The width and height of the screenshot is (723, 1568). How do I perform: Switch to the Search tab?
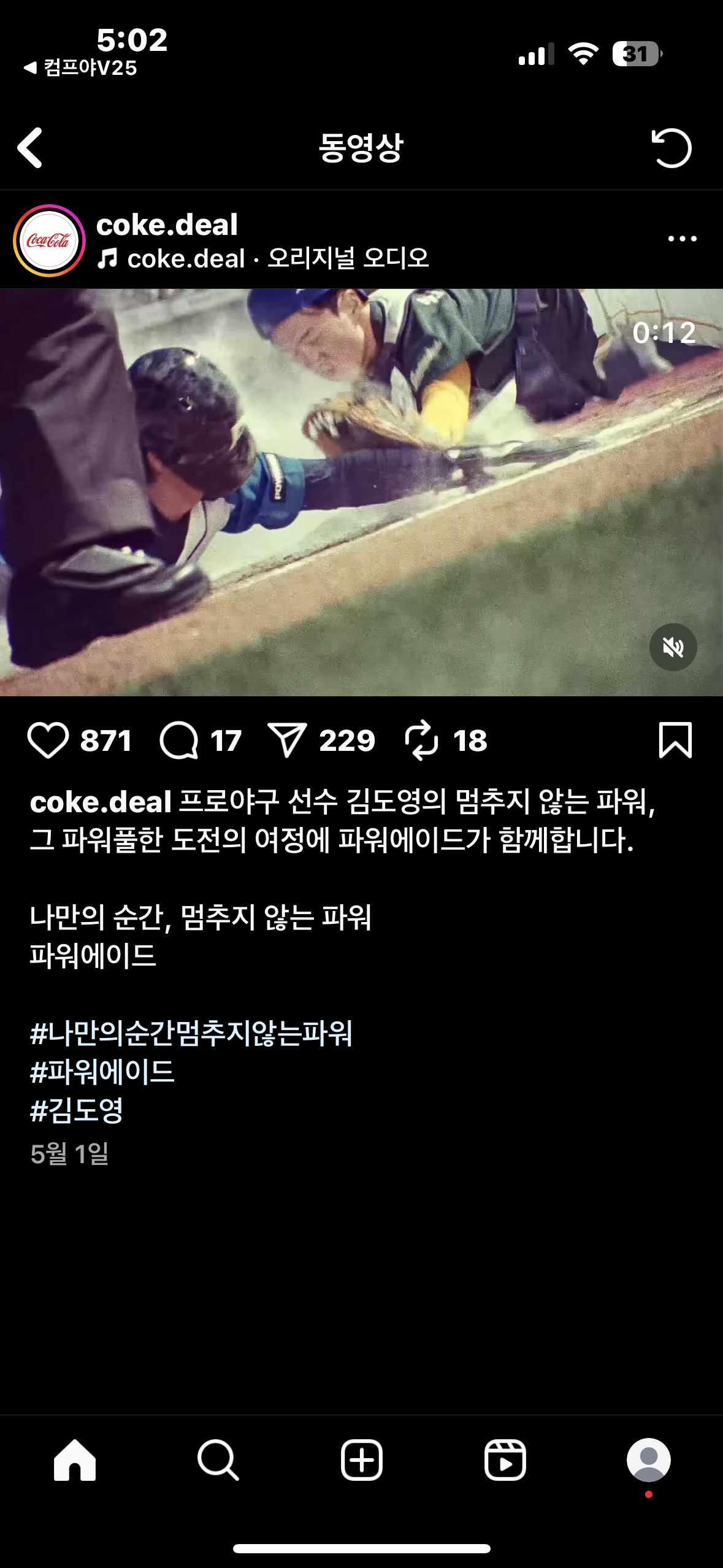pyautogui.click(x=218, y=1460)
